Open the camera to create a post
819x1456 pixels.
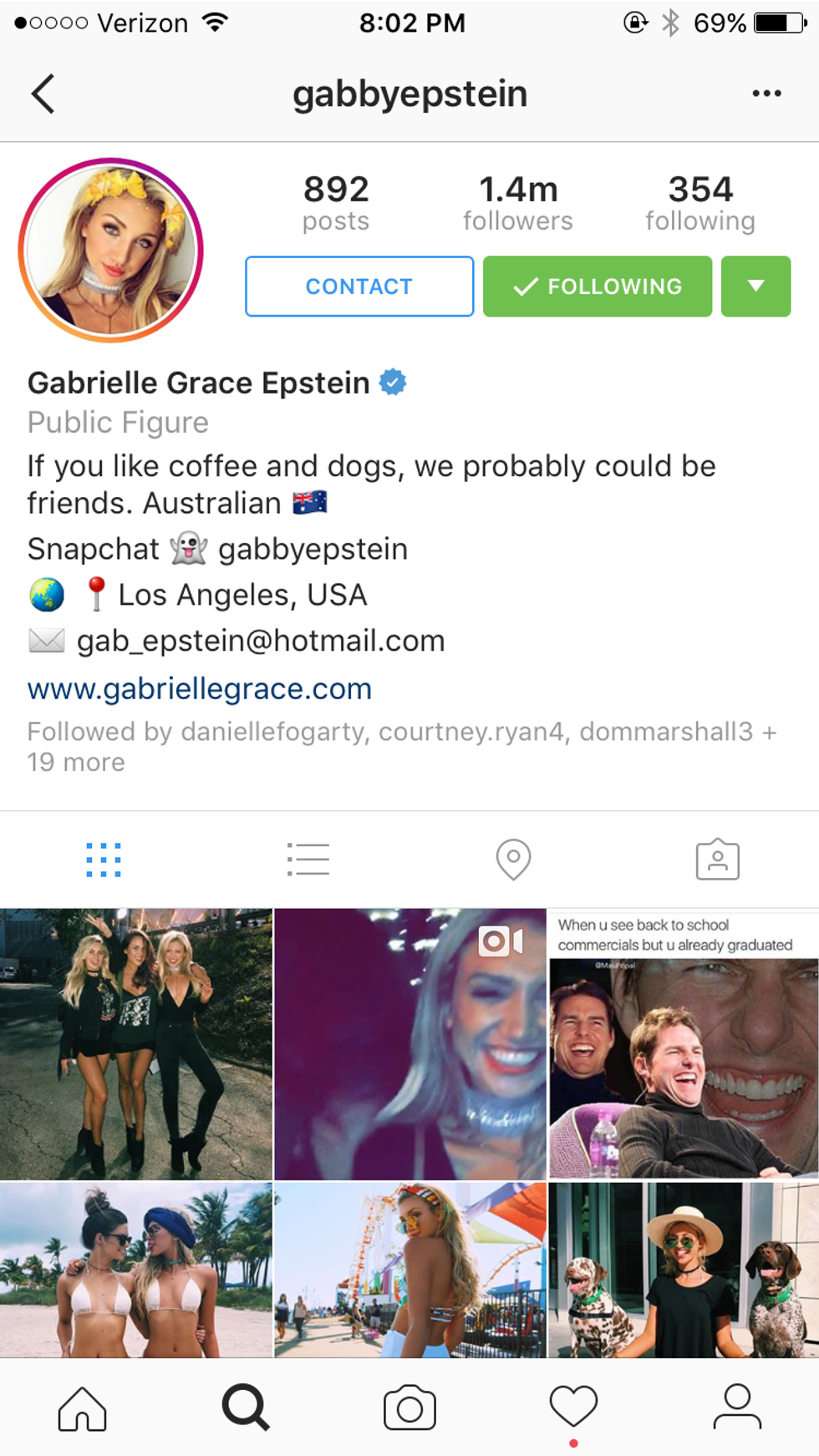[409, 1408]
